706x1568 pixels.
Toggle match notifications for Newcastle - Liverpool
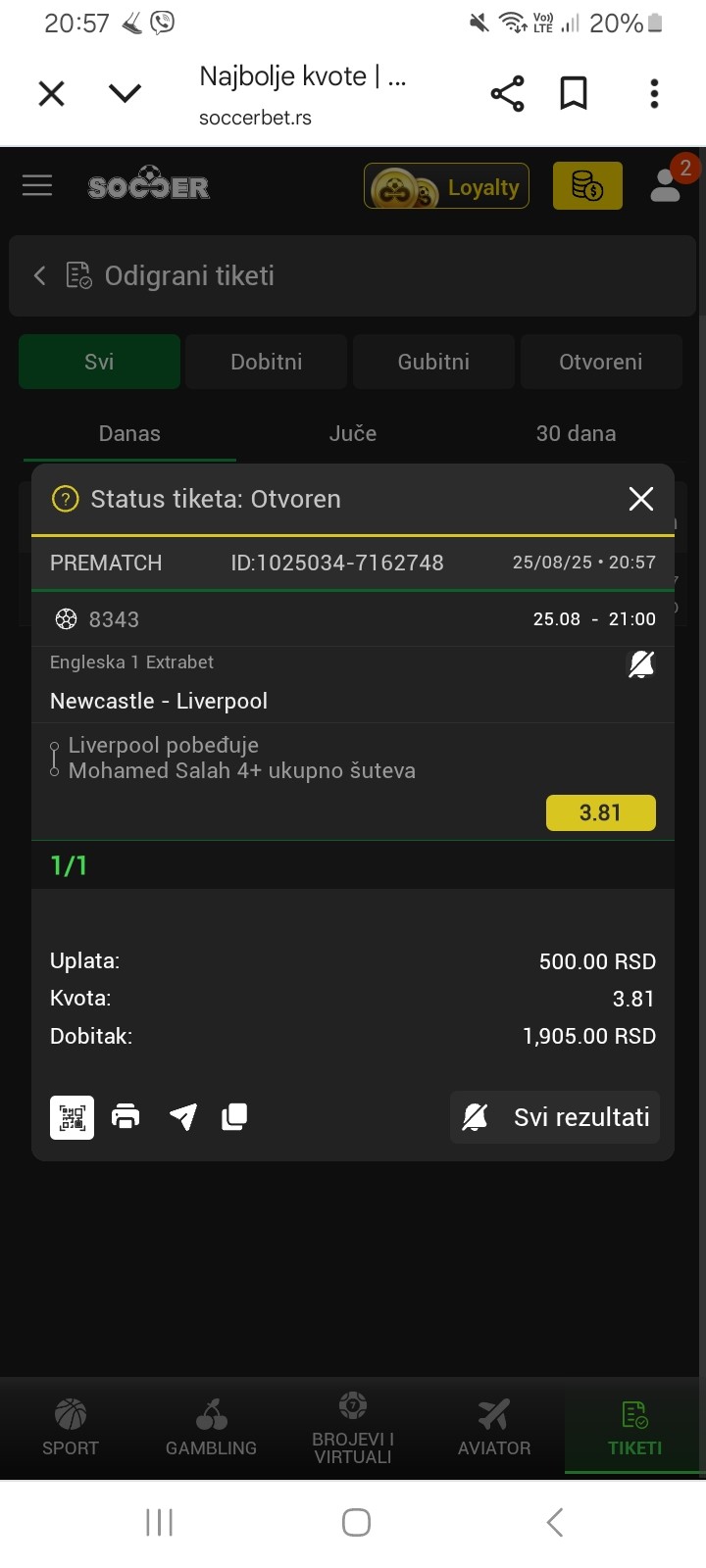641,664
